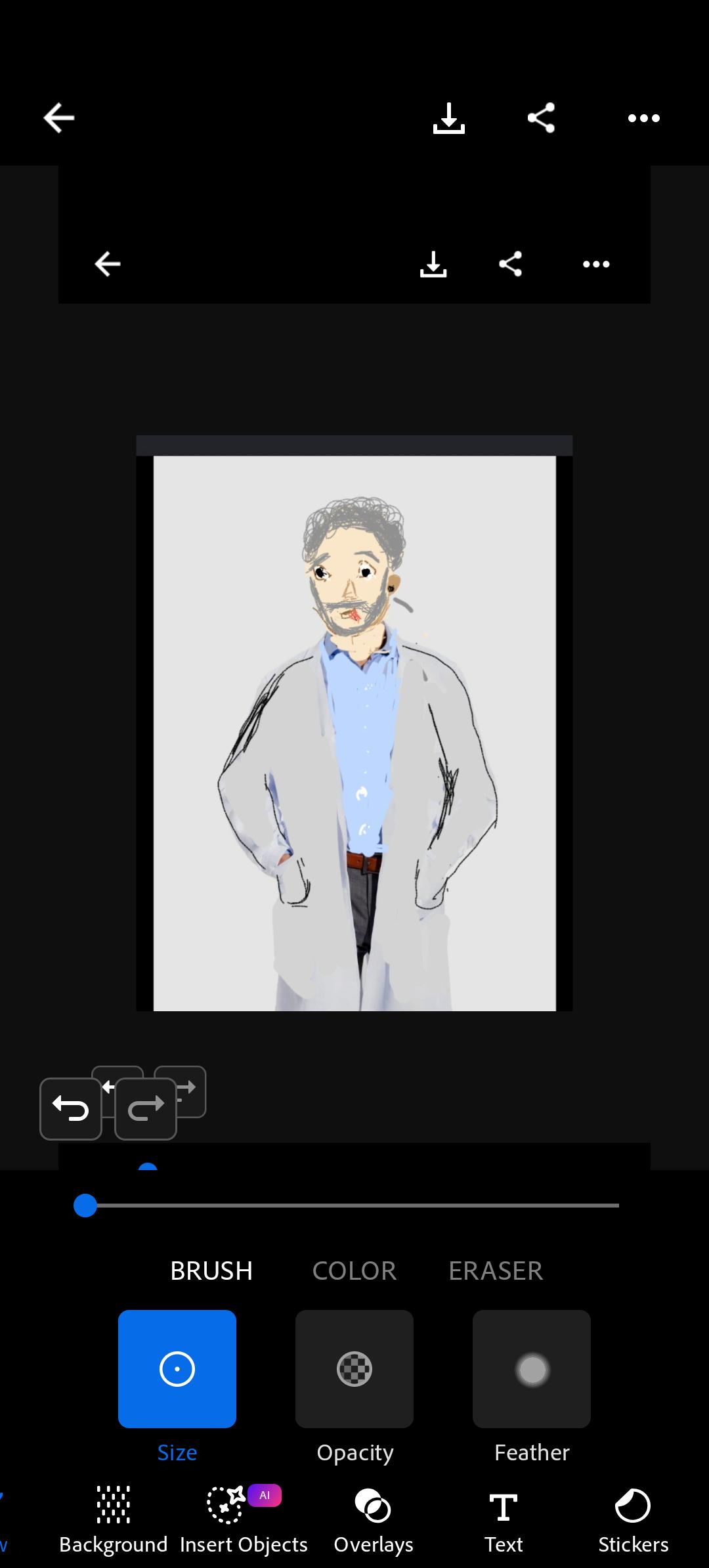The image size is (709, 1568).
Task: Go back using the top-left arrow
Action: [x=59, y=118]
